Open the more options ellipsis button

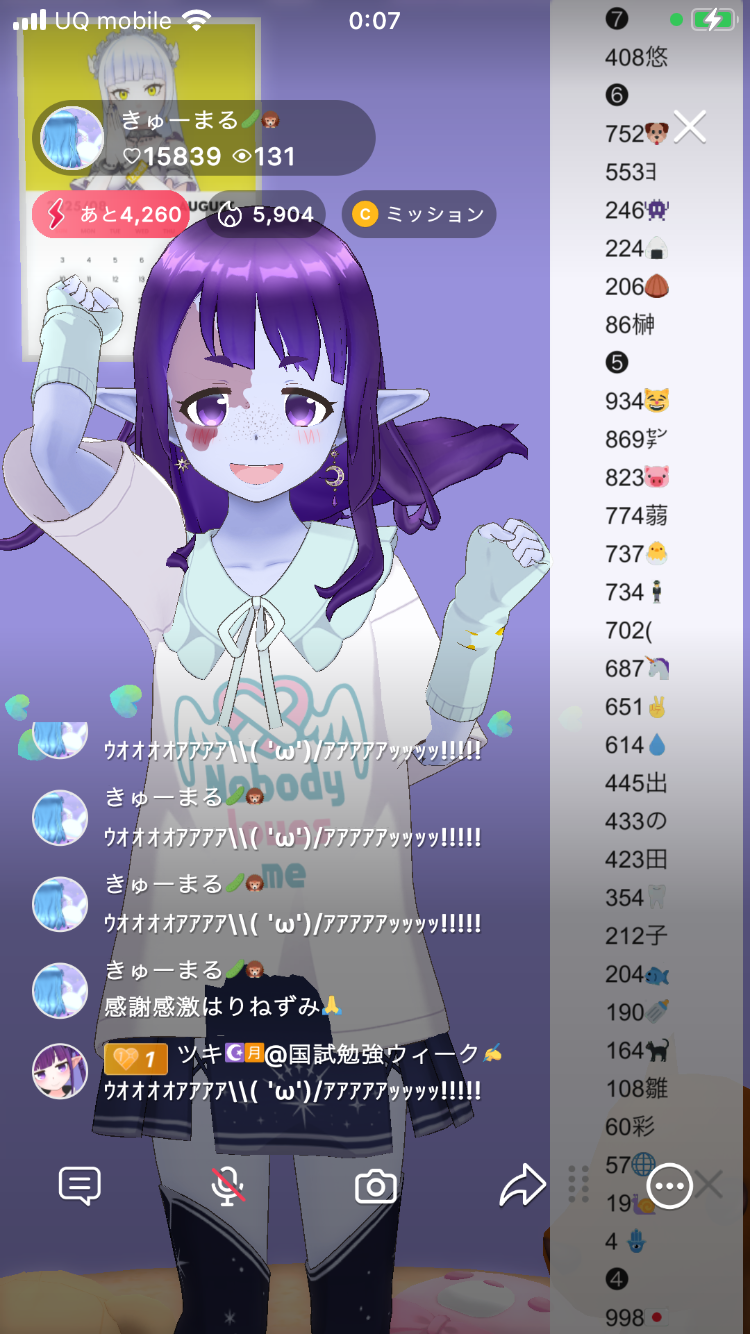coord(669,1186)
